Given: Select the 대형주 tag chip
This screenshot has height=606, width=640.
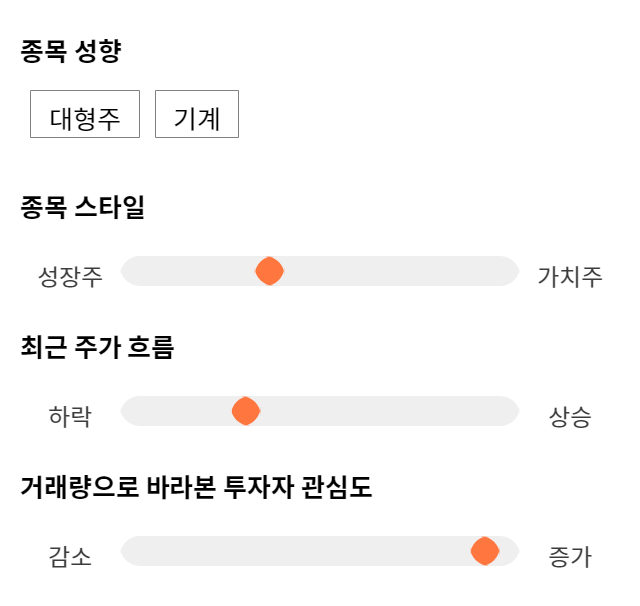Looking at the screenshot, I should [x=85, y=114].
